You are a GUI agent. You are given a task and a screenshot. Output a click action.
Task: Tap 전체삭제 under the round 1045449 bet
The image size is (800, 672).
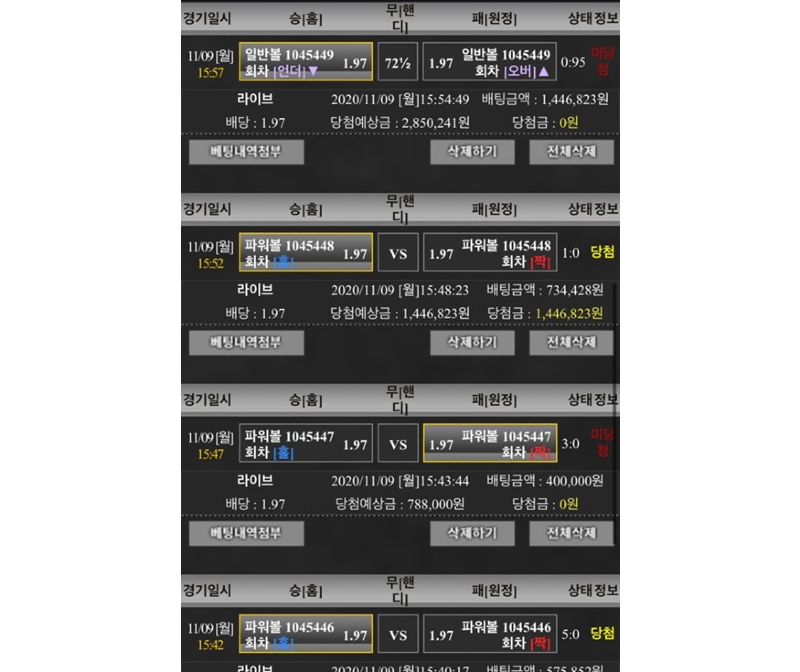571,152
